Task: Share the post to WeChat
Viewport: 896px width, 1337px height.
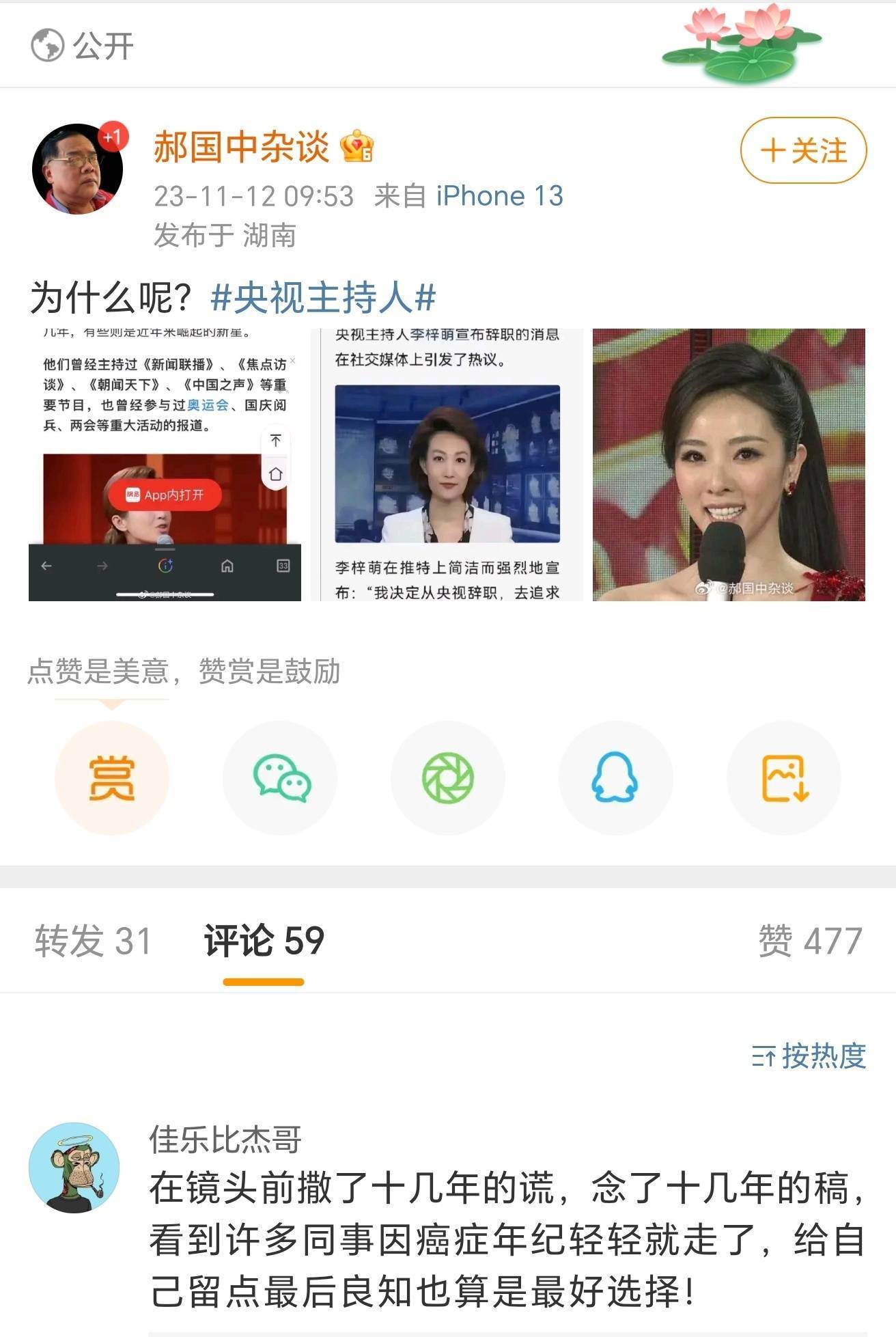Action: [280, 778]
